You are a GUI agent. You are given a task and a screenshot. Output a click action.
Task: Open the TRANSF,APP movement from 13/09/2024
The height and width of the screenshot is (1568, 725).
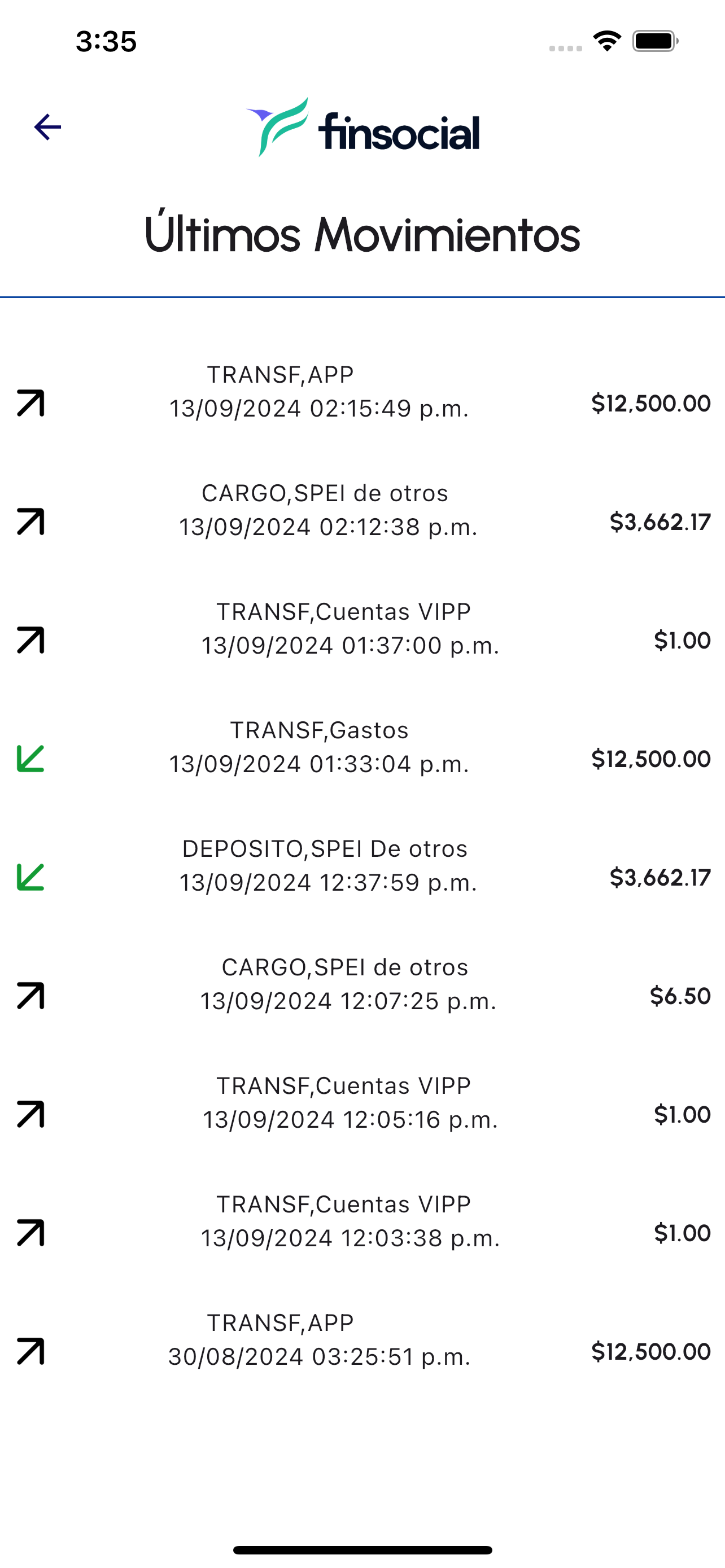coord(362,392)
